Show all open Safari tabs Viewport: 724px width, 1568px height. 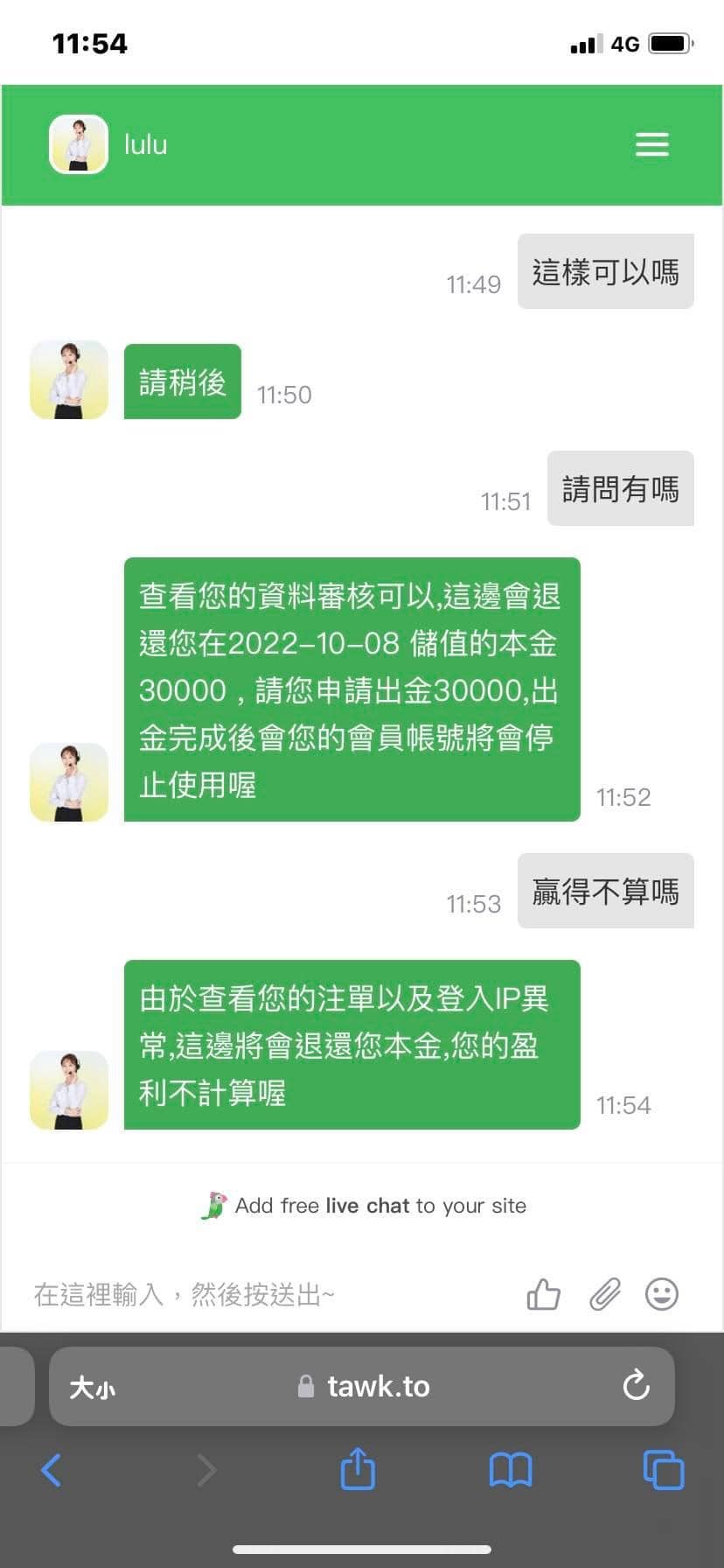(663, 1470)
